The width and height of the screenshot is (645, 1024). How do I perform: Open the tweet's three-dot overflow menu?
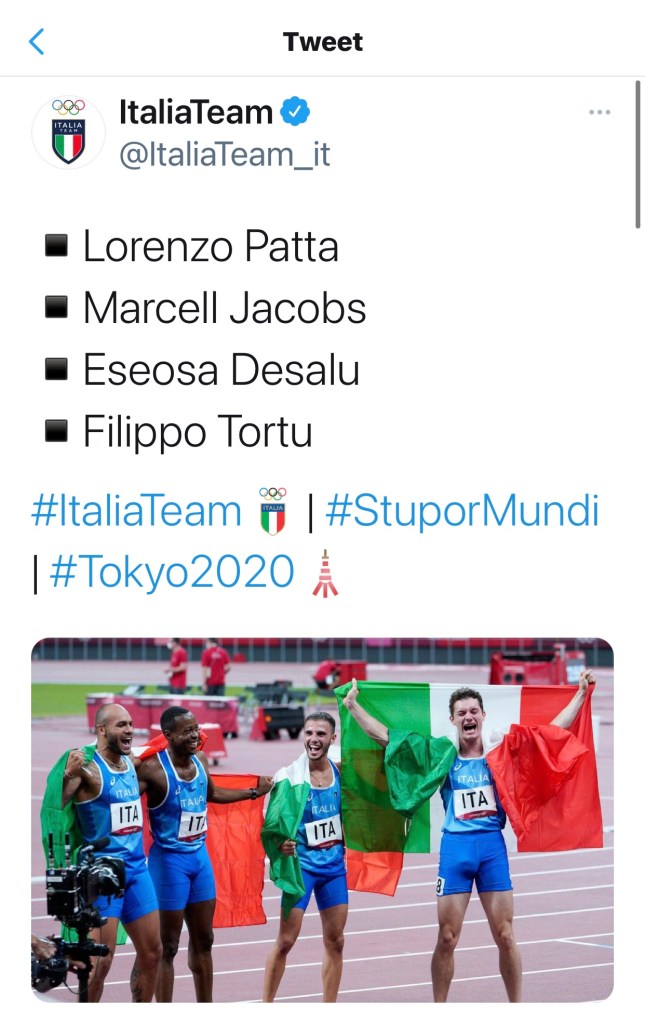[599, 112]
